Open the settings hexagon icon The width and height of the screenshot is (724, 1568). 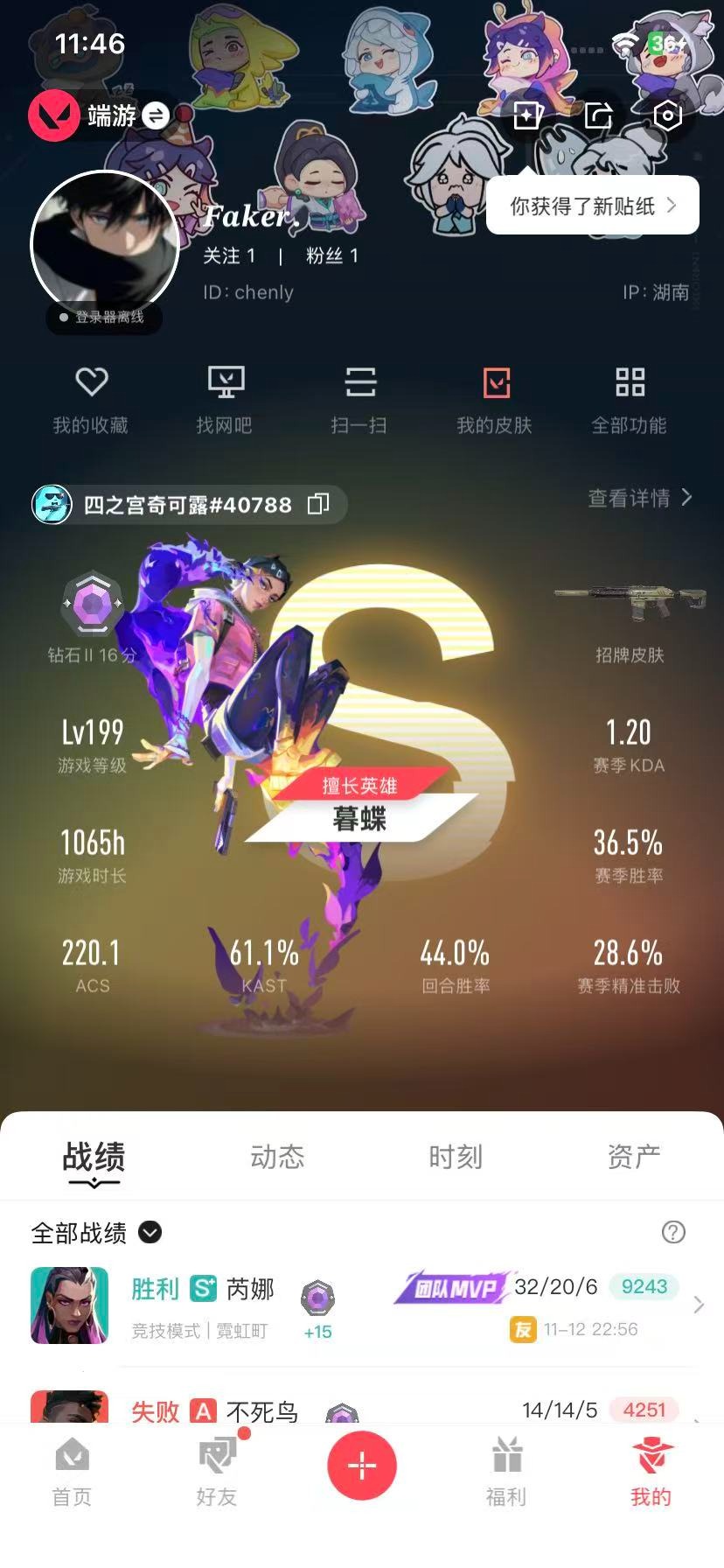point(667,115)
